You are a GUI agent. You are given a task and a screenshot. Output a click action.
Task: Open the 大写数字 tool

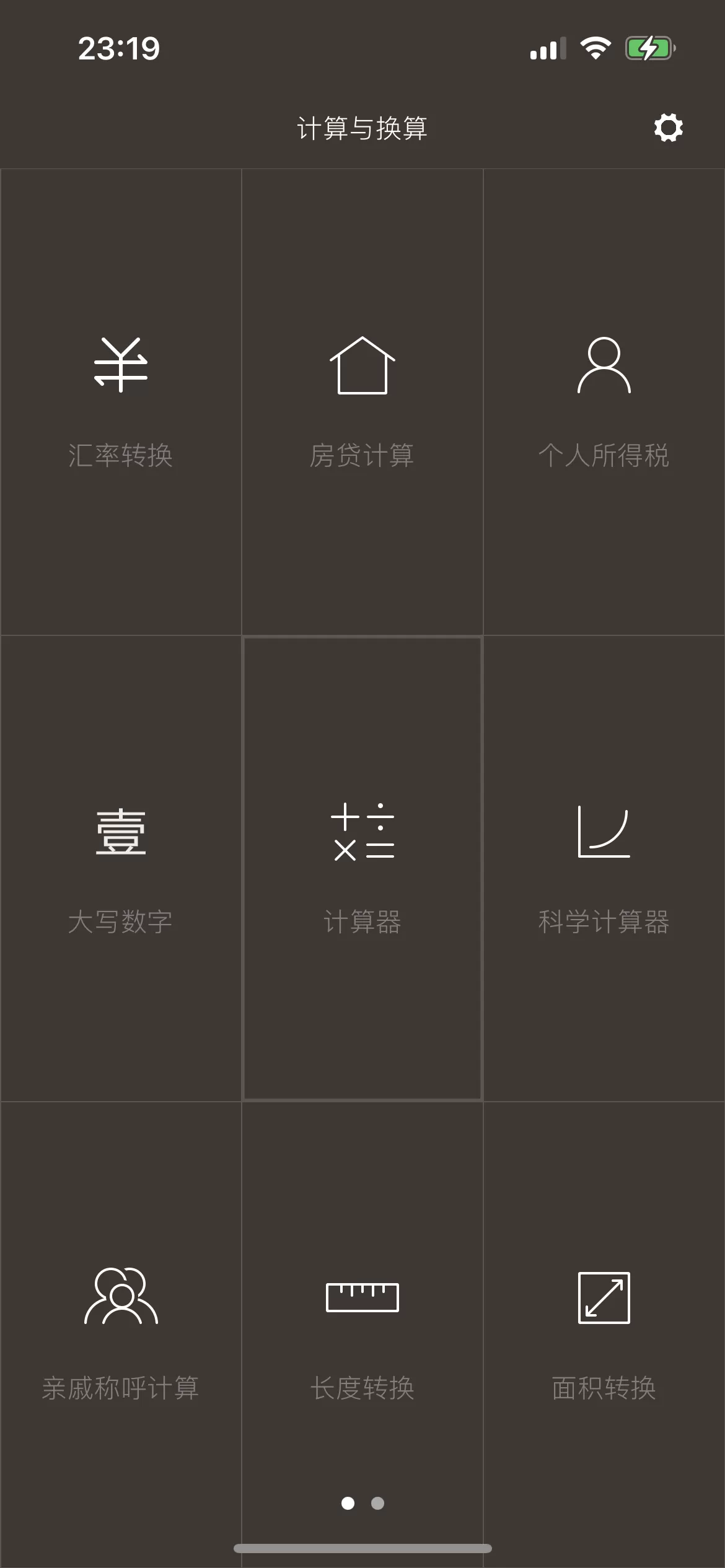tap(121, 868)
